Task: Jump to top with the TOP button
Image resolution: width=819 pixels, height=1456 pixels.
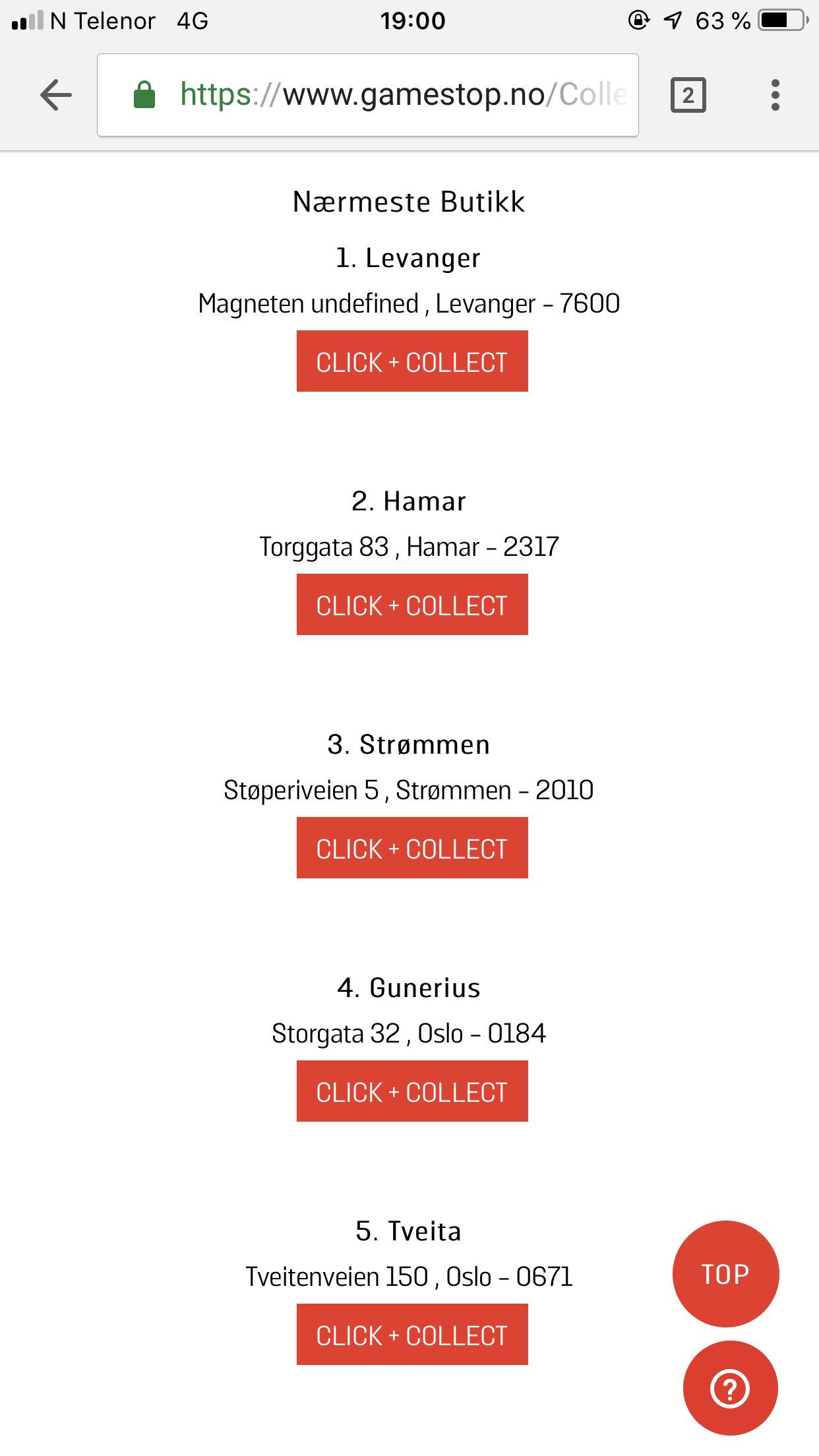Action: [725, 1274]
